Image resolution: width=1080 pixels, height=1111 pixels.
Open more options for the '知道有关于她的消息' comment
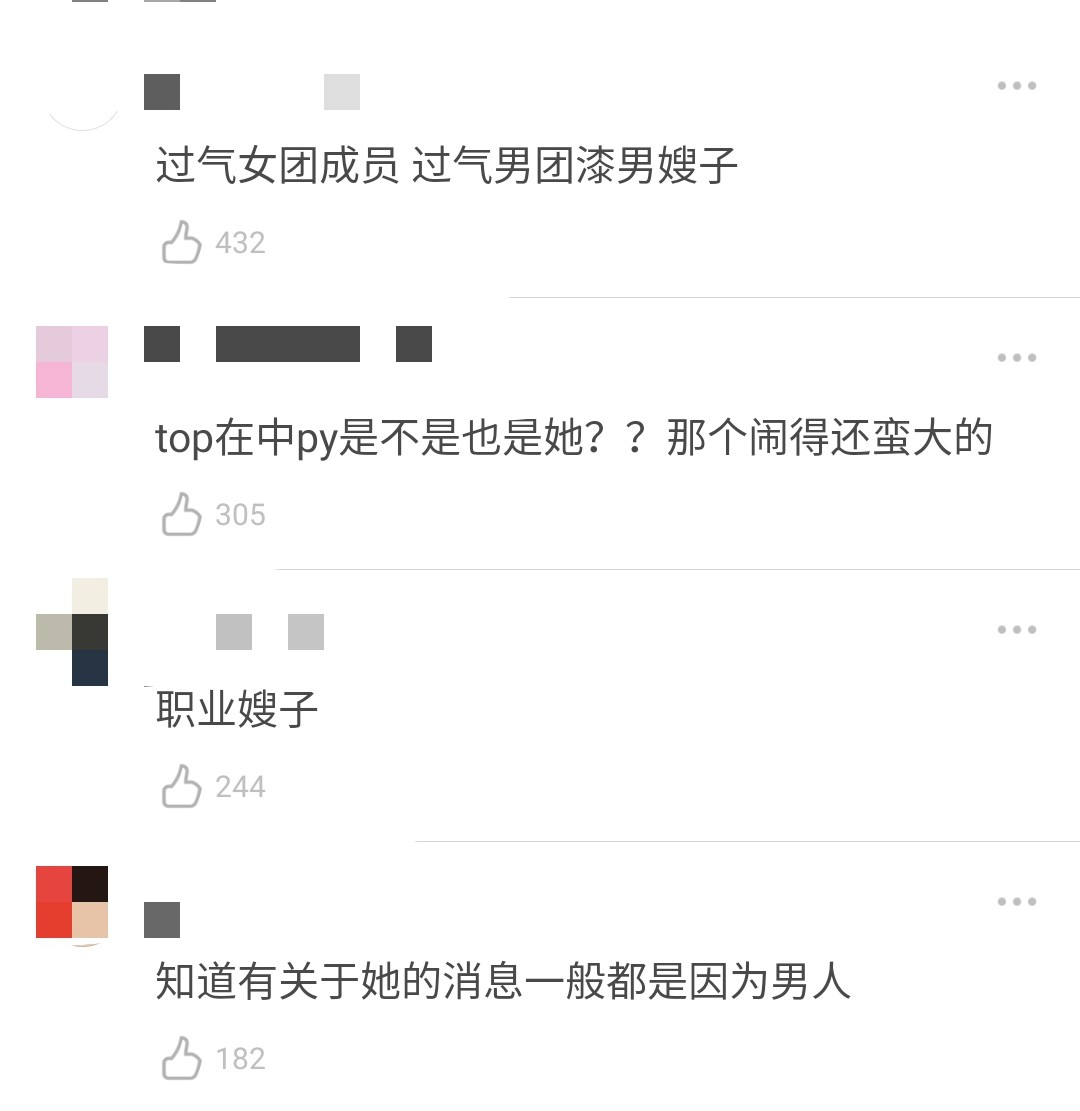click(1016, 902)
